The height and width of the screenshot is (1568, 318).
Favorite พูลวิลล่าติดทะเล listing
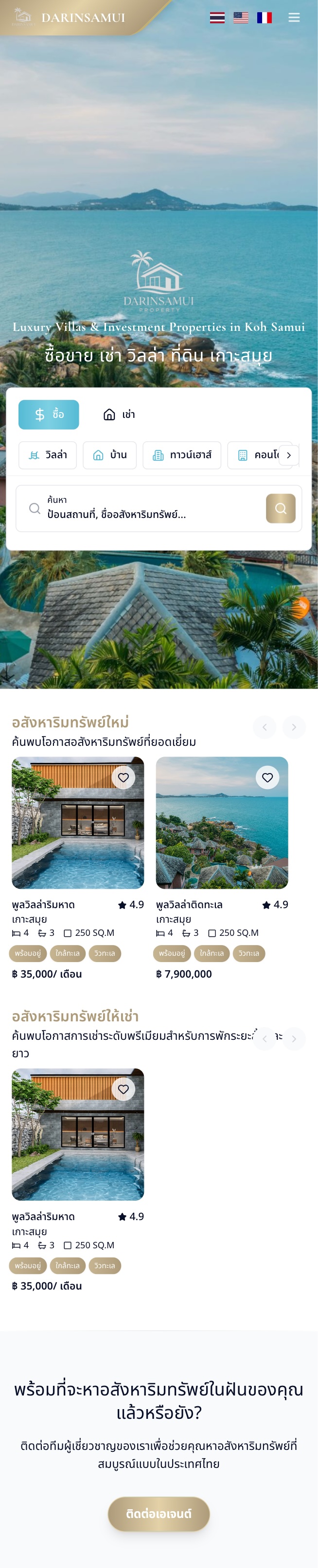[267, 777]
